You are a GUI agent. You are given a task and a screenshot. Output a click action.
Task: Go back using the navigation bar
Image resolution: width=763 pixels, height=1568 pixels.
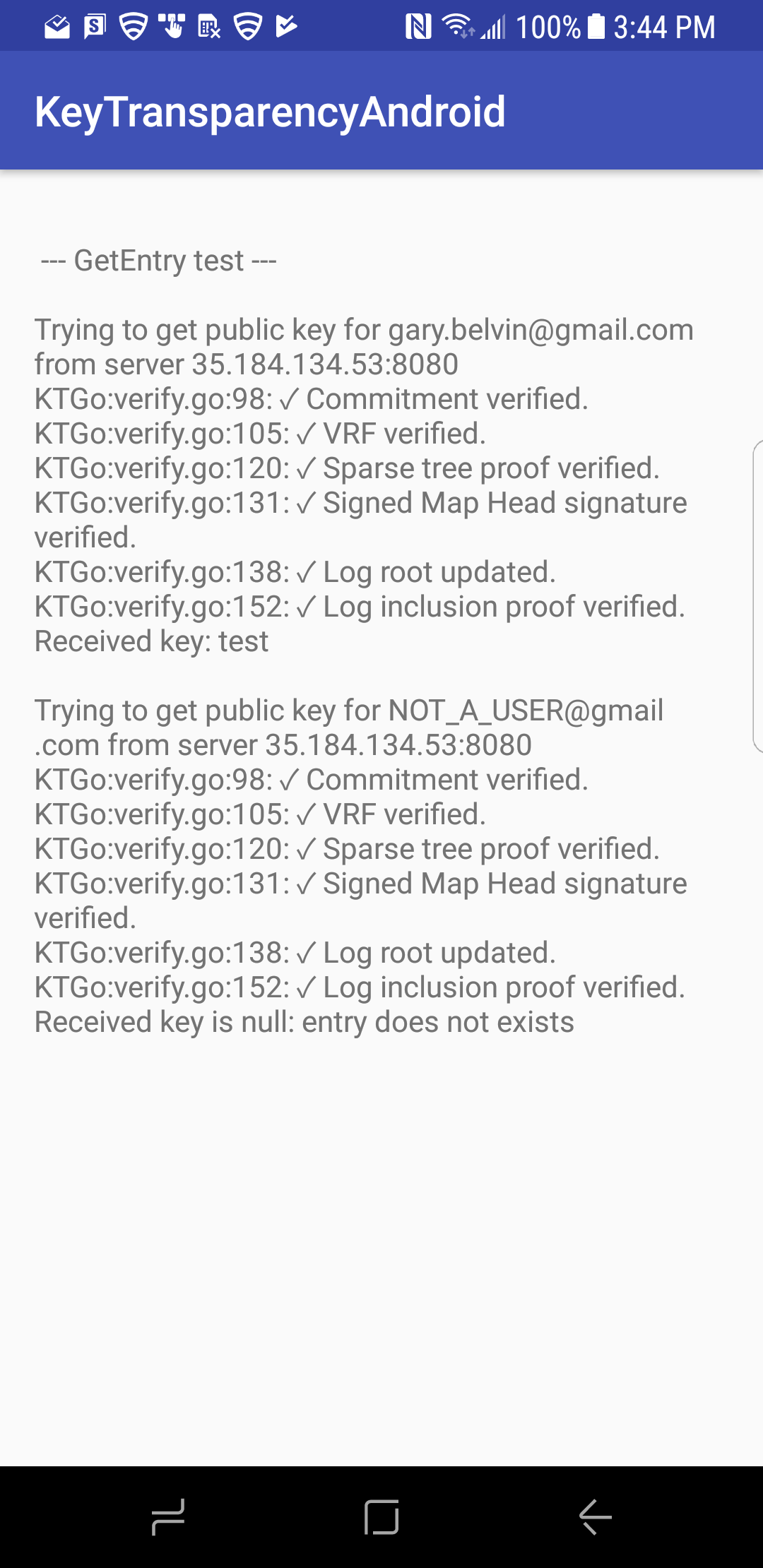595,1516
